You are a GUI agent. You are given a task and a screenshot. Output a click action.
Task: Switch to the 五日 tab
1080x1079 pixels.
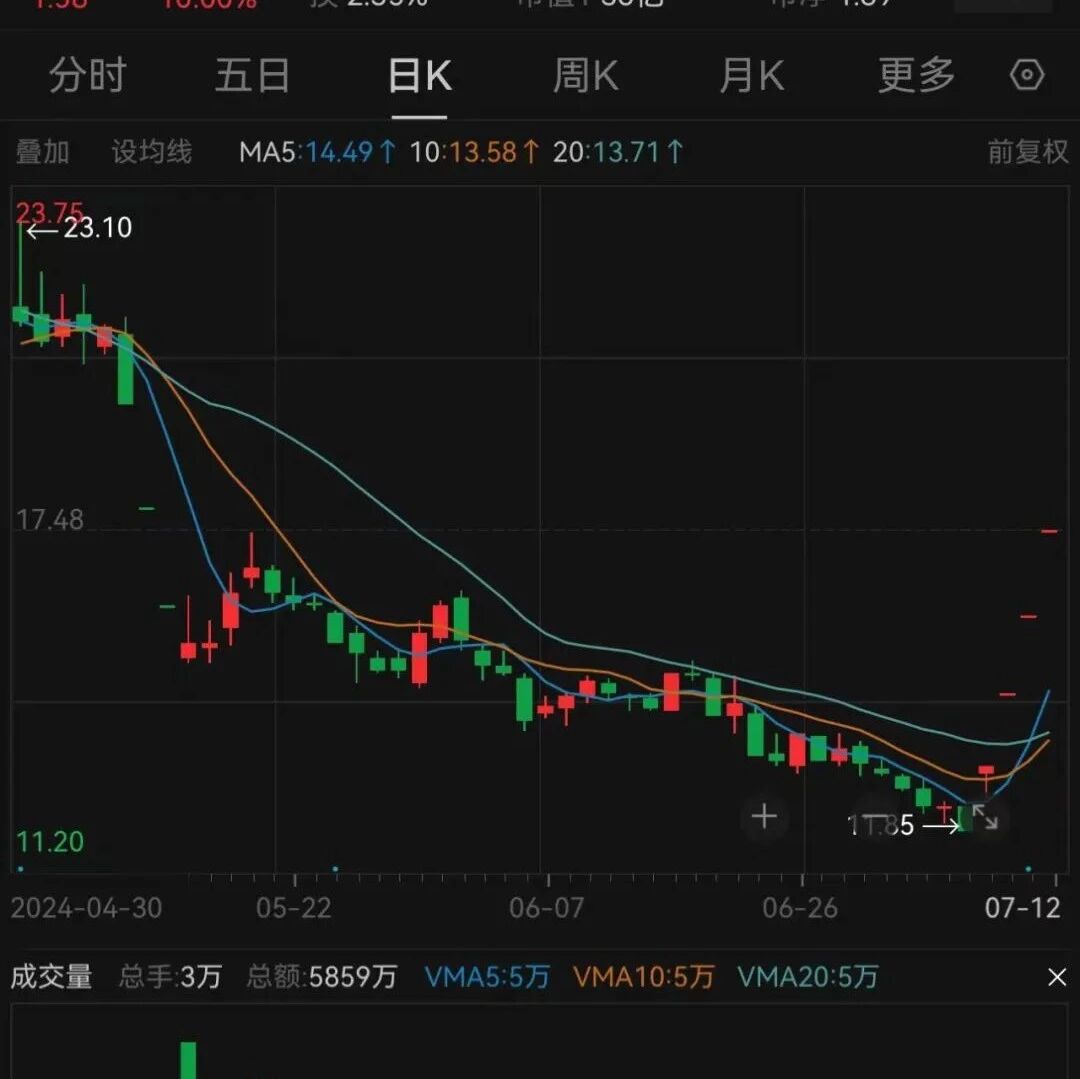[252, 75]
